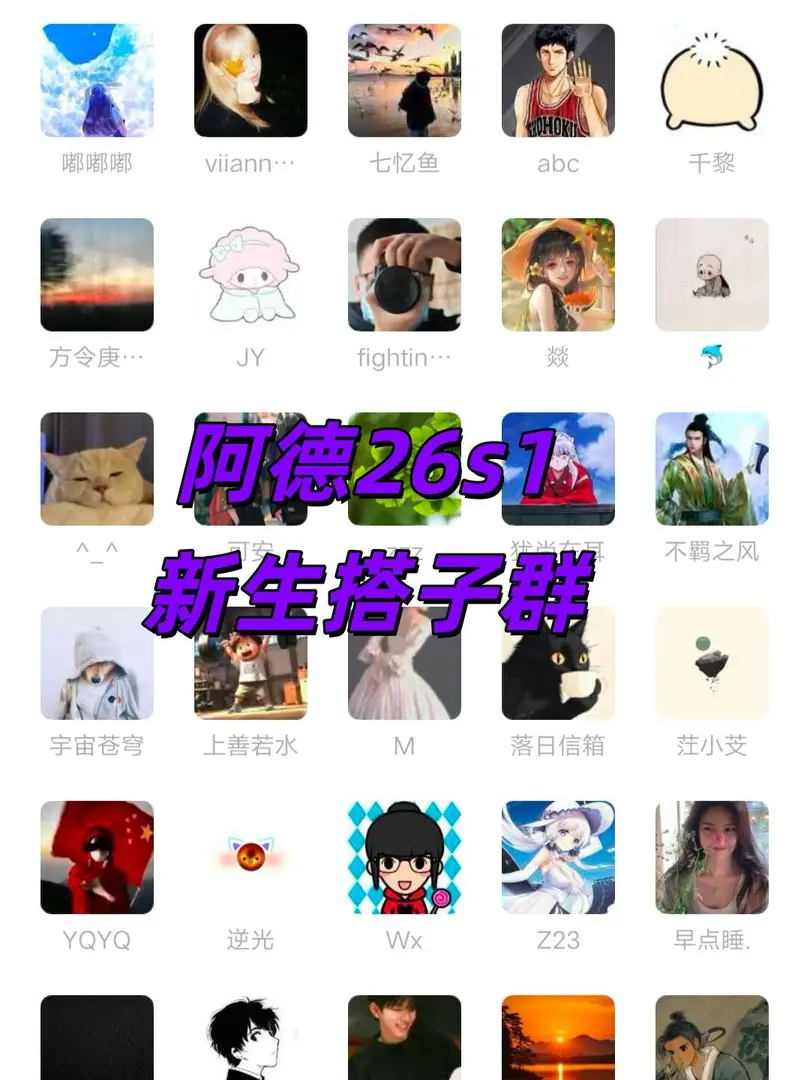
Task: Select 燚's orange-hat girl avatar
Action: [x=556, y=277]
